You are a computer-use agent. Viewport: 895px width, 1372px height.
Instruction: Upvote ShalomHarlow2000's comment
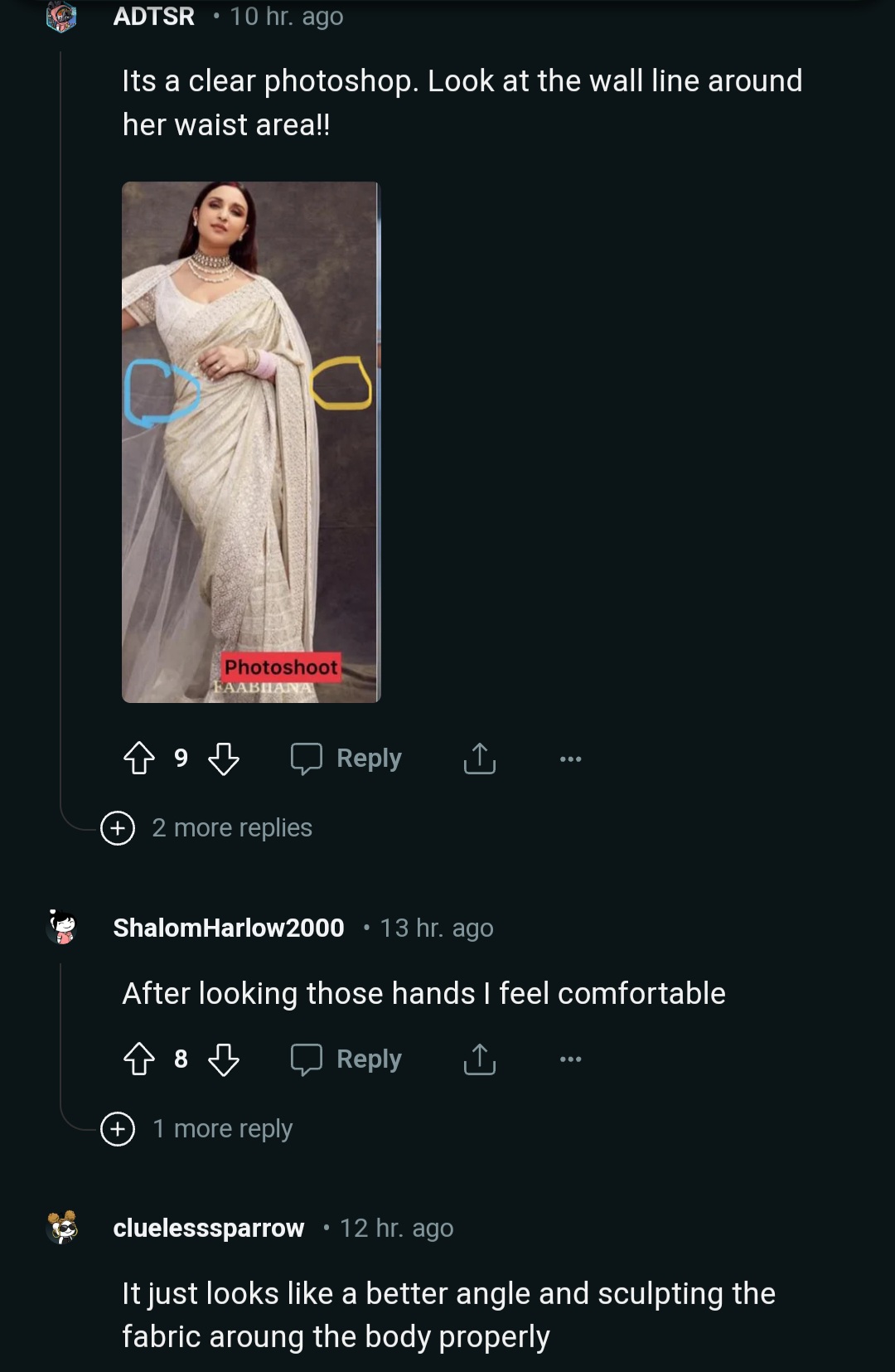point(139,1059)
